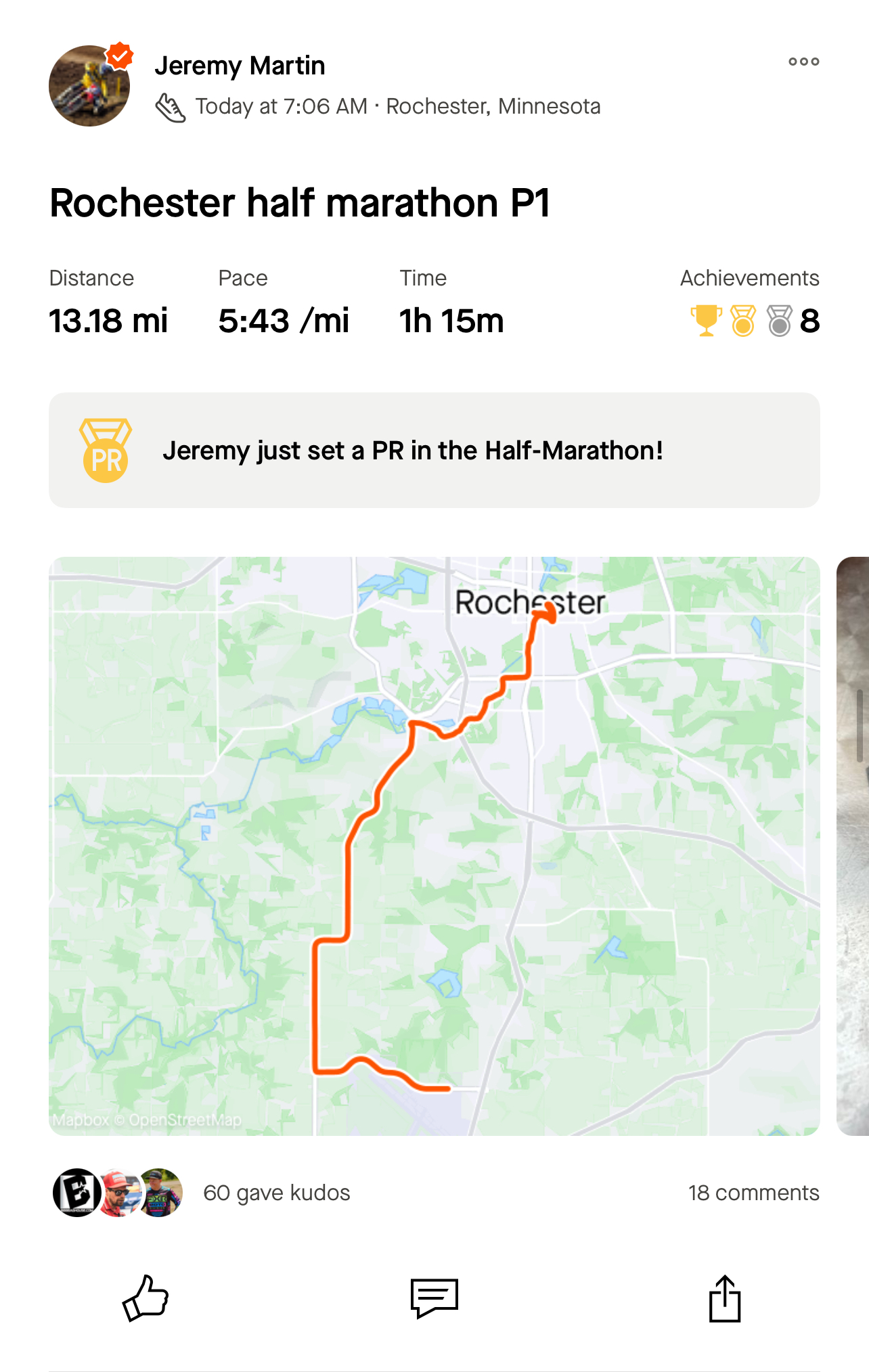
Task: Share this activity
Action: point(725,1298)
